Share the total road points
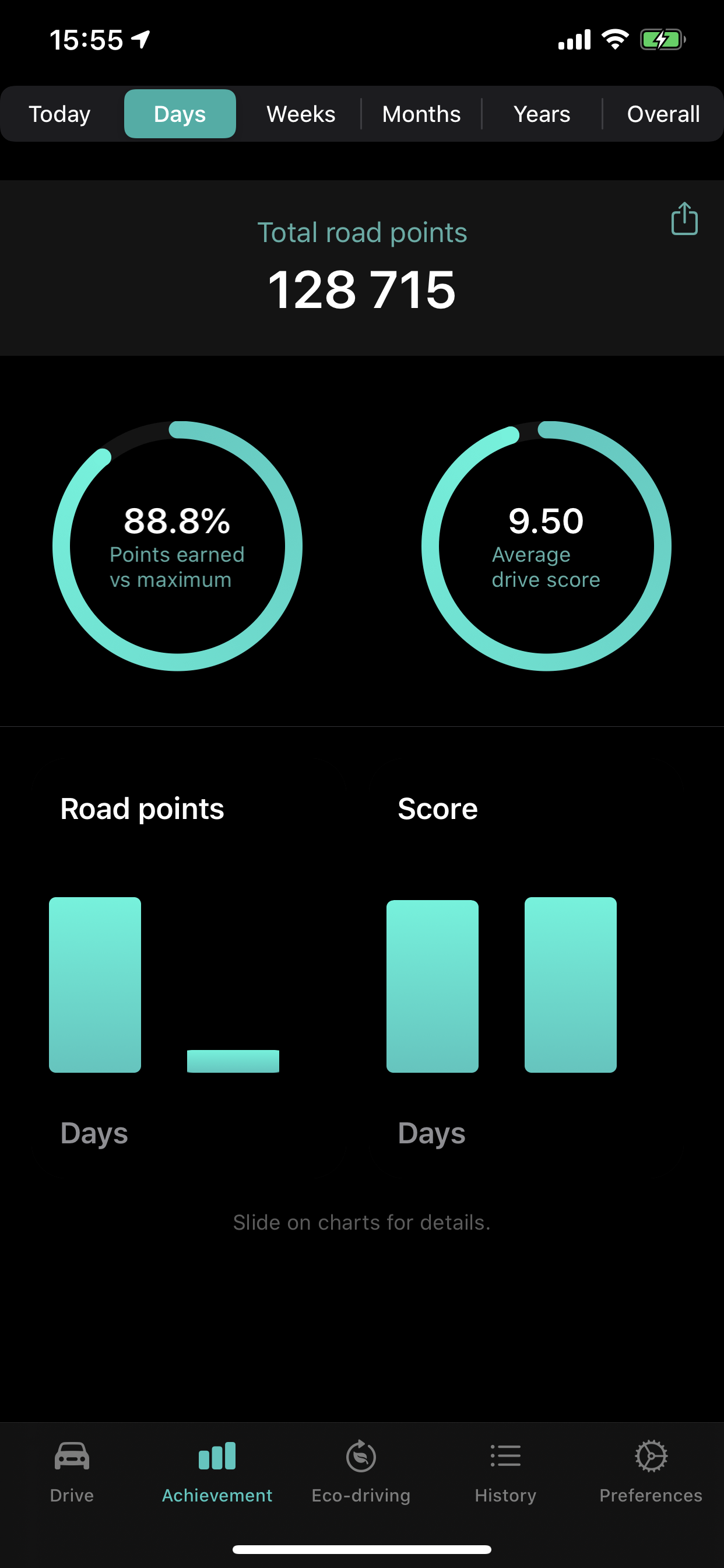This screenshot has width=724, height=1568. tap(684, 219)
